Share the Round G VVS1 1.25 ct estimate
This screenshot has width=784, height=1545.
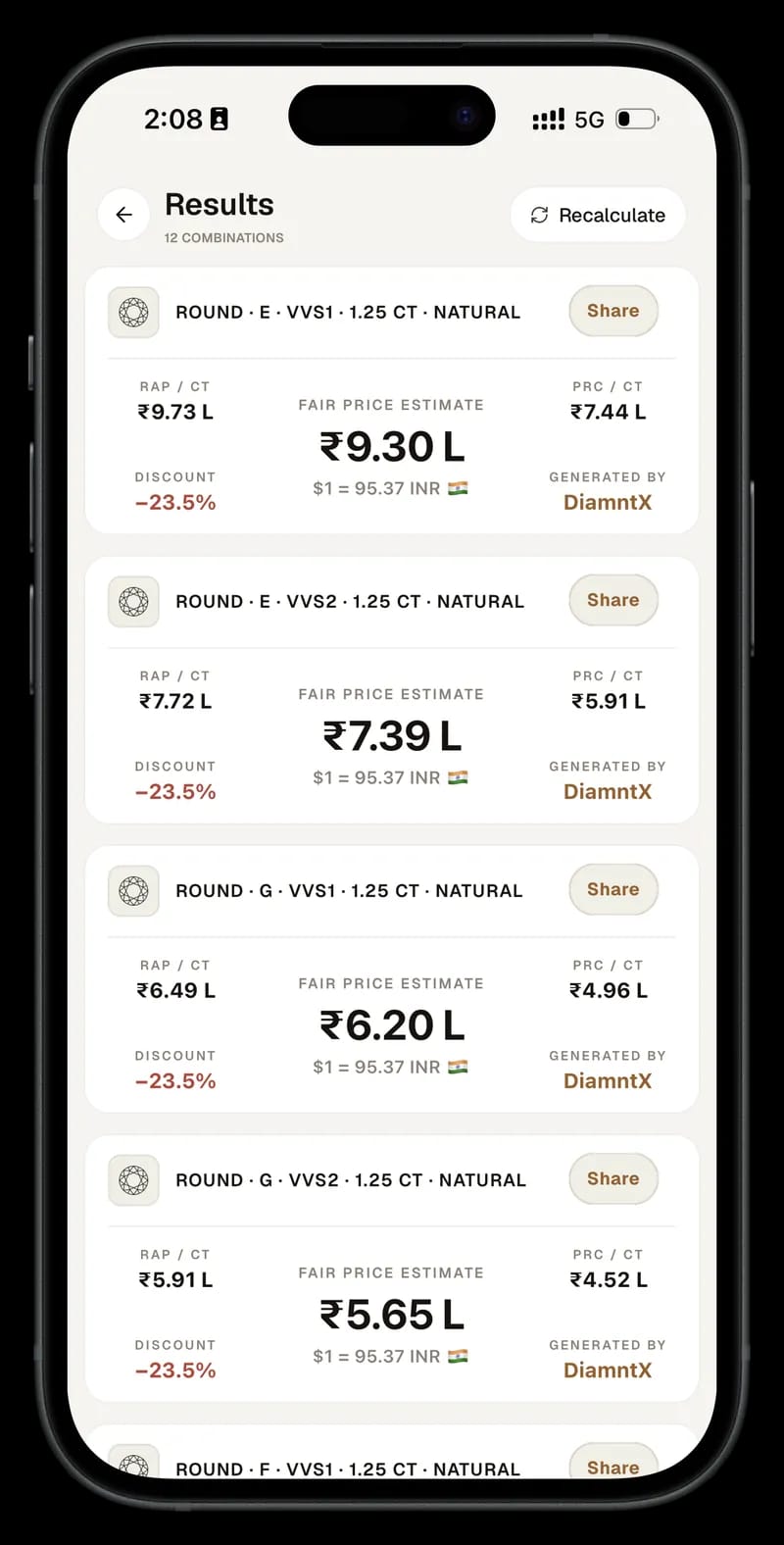[613, 889]
